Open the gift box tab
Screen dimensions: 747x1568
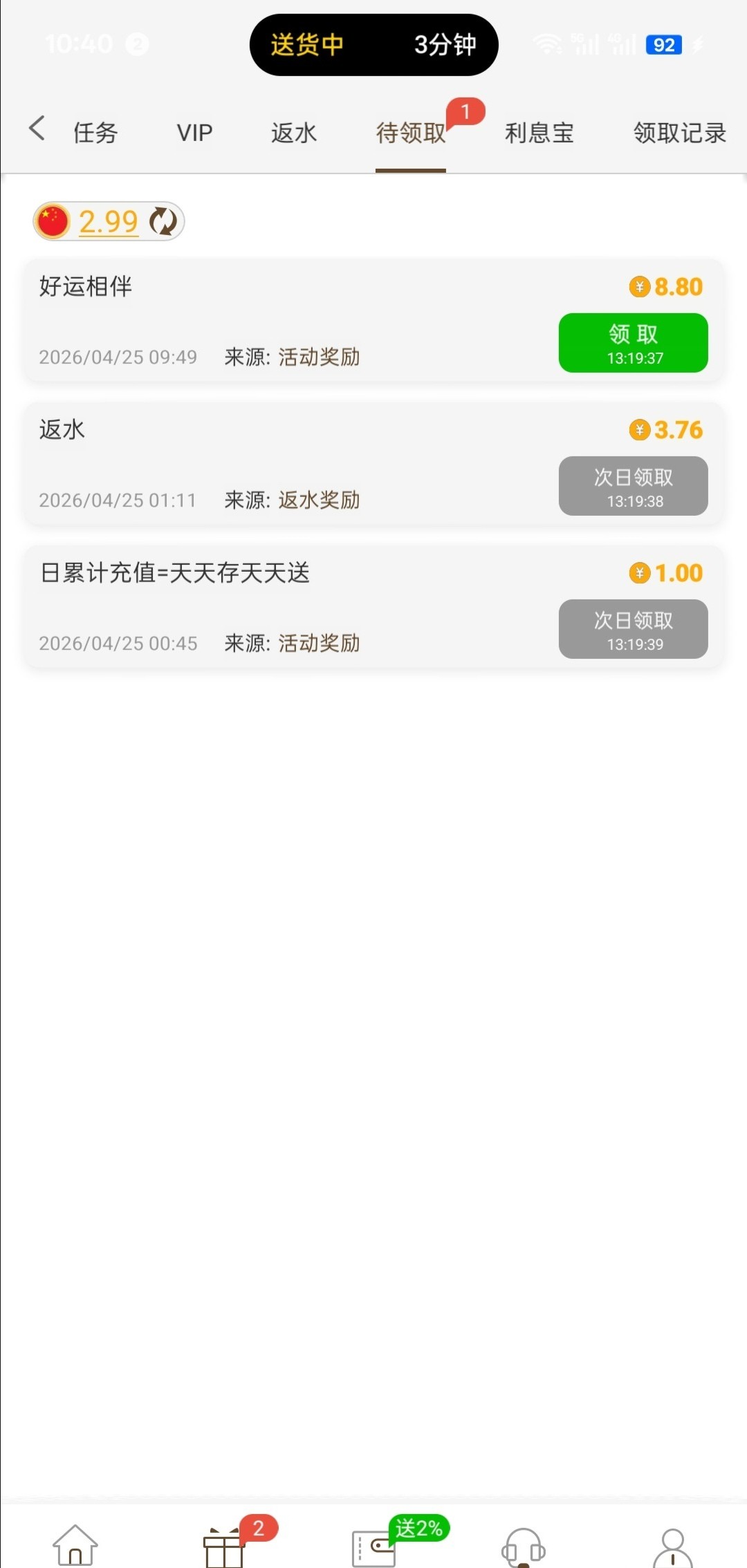point(224,1547)
